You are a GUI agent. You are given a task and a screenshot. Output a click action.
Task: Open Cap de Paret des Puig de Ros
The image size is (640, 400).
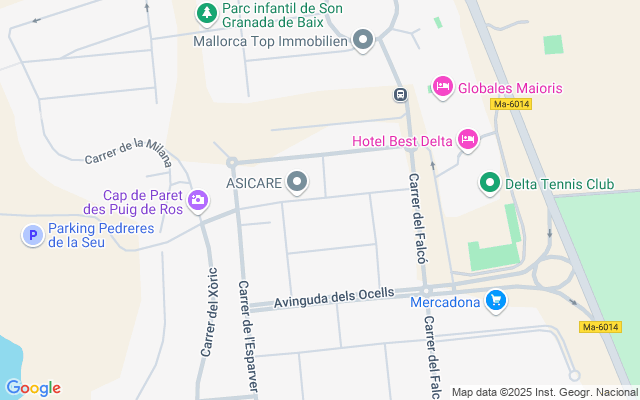pos(198,201)
